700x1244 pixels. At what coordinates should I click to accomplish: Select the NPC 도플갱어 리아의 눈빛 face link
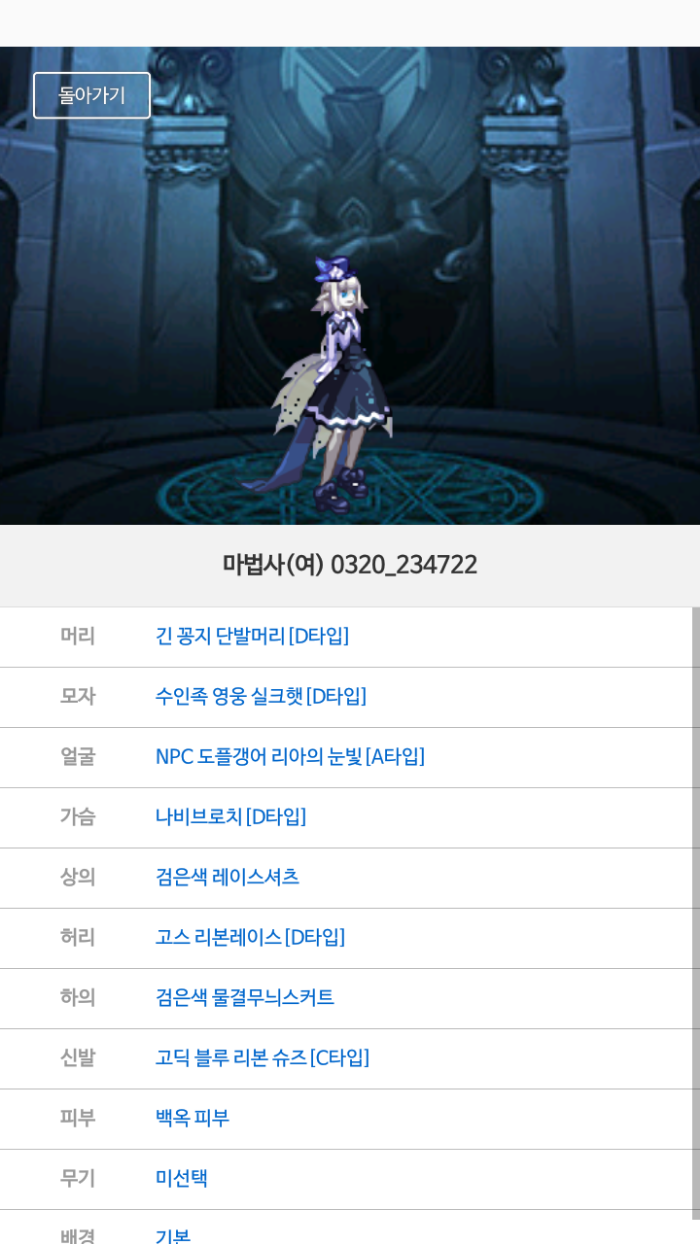(290, 757)
